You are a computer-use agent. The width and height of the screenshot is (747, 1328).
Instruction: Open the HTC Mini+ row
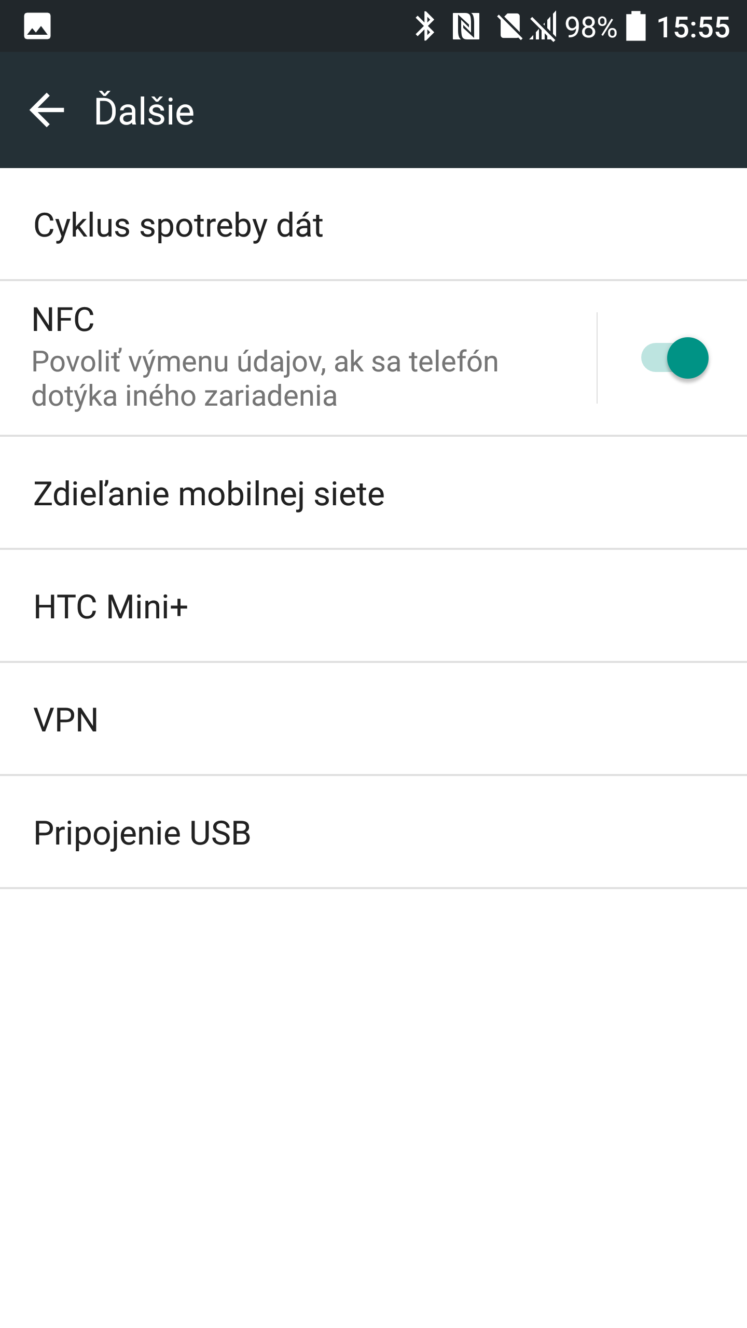coord(373,606)
